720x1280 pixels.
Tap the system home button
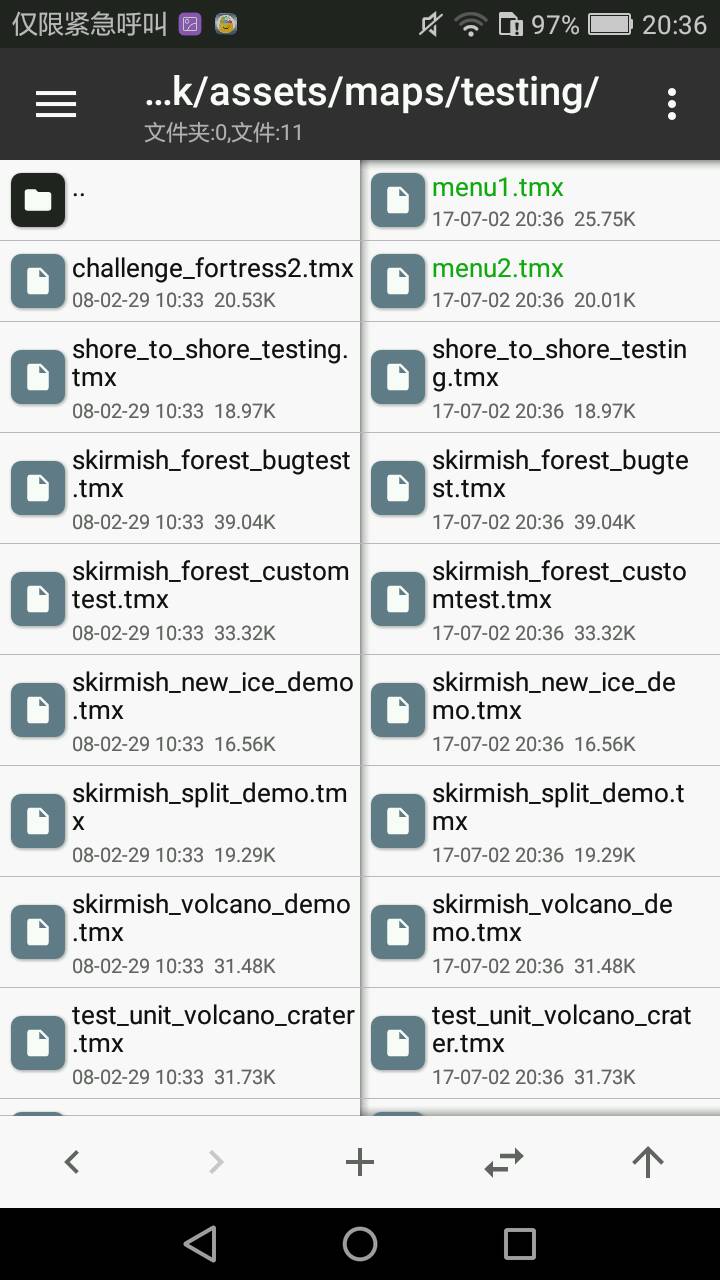pyautogui.click(x=360, y=1244)
